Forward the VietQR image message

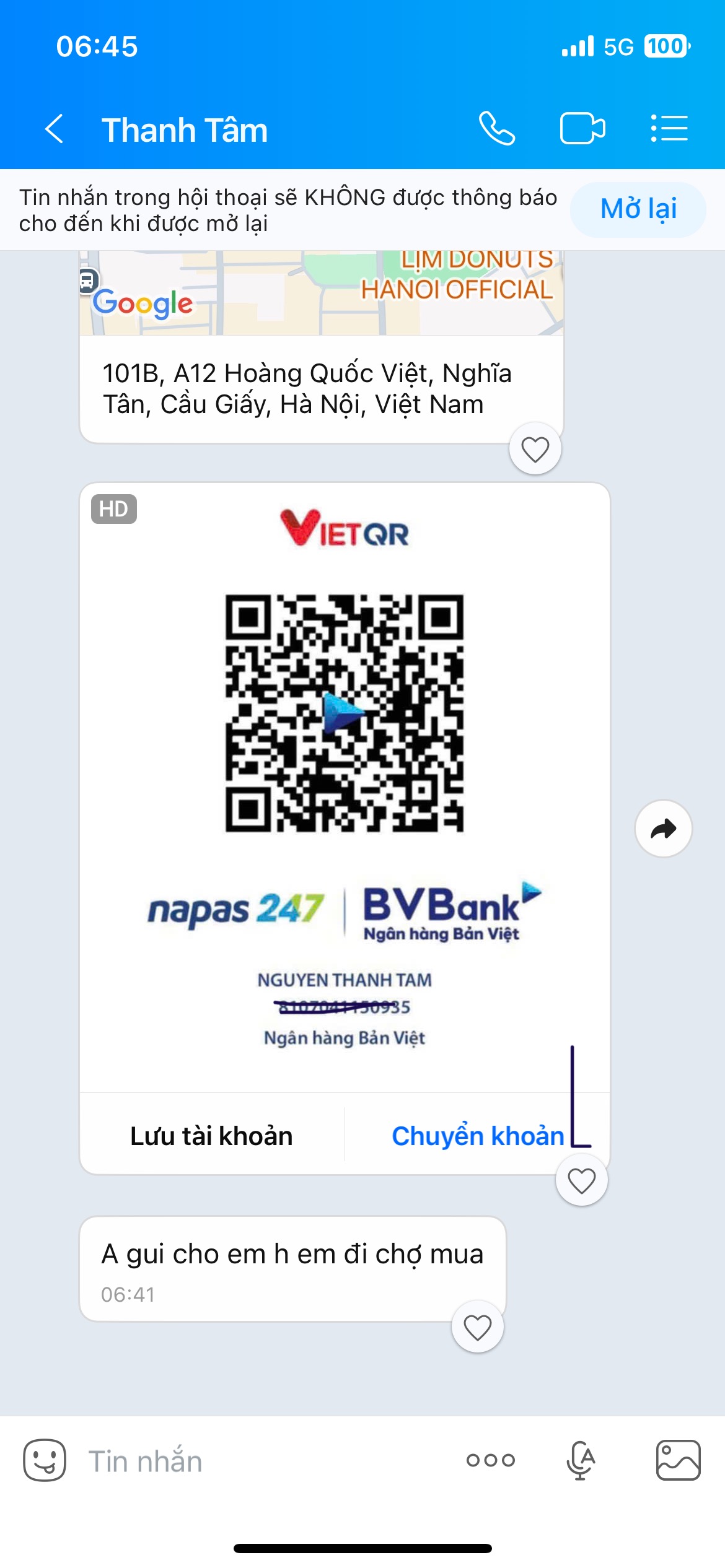tap(664, 829)
